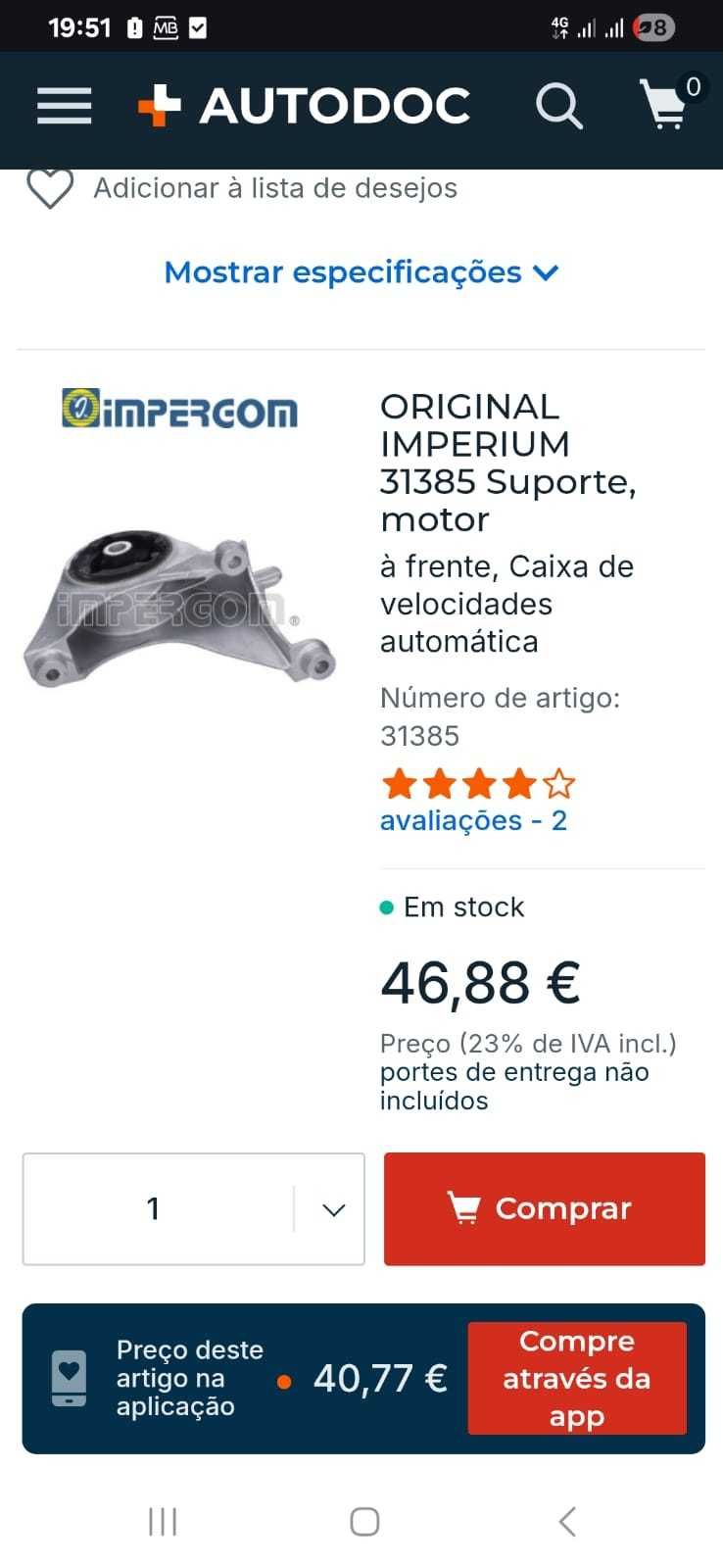Screen dimensions: 723x1568
Task: View the avaliações - 2 reviews
Action: [x=473, y=820]
